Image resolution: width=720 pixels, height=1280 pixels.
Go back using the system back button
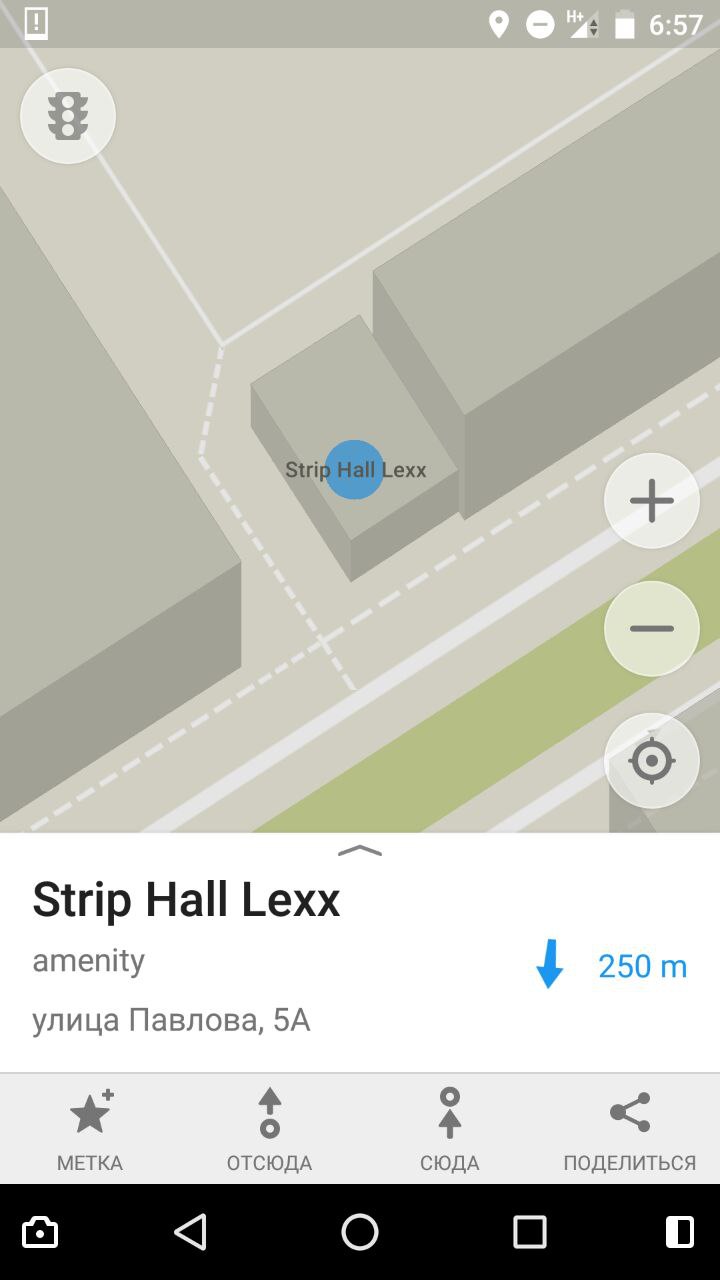coord(190,1232)
